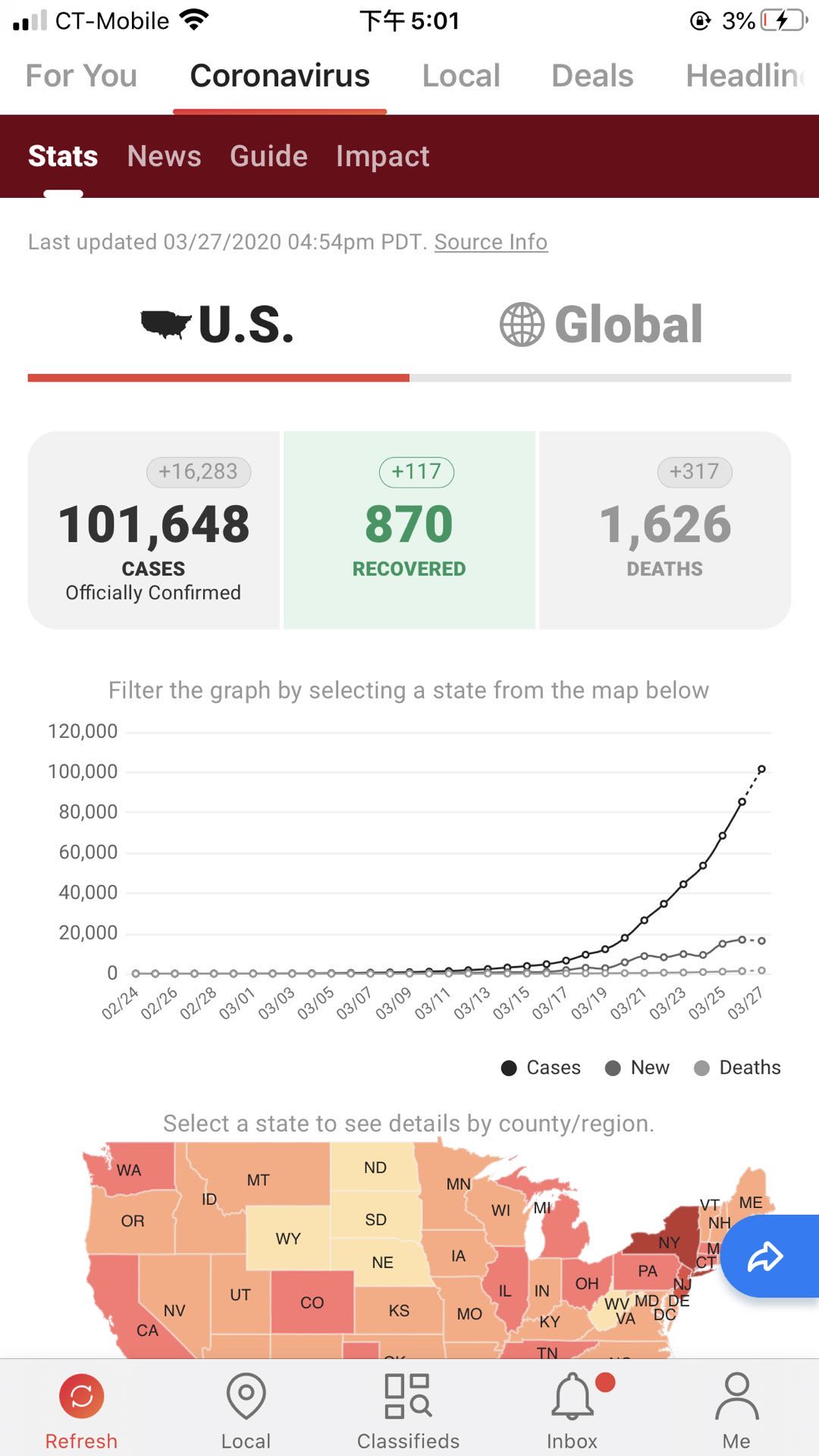Viewport: 819px width, 1456px height.
Task: Open Local in the bottom navigation
Action: point(246,1410)
